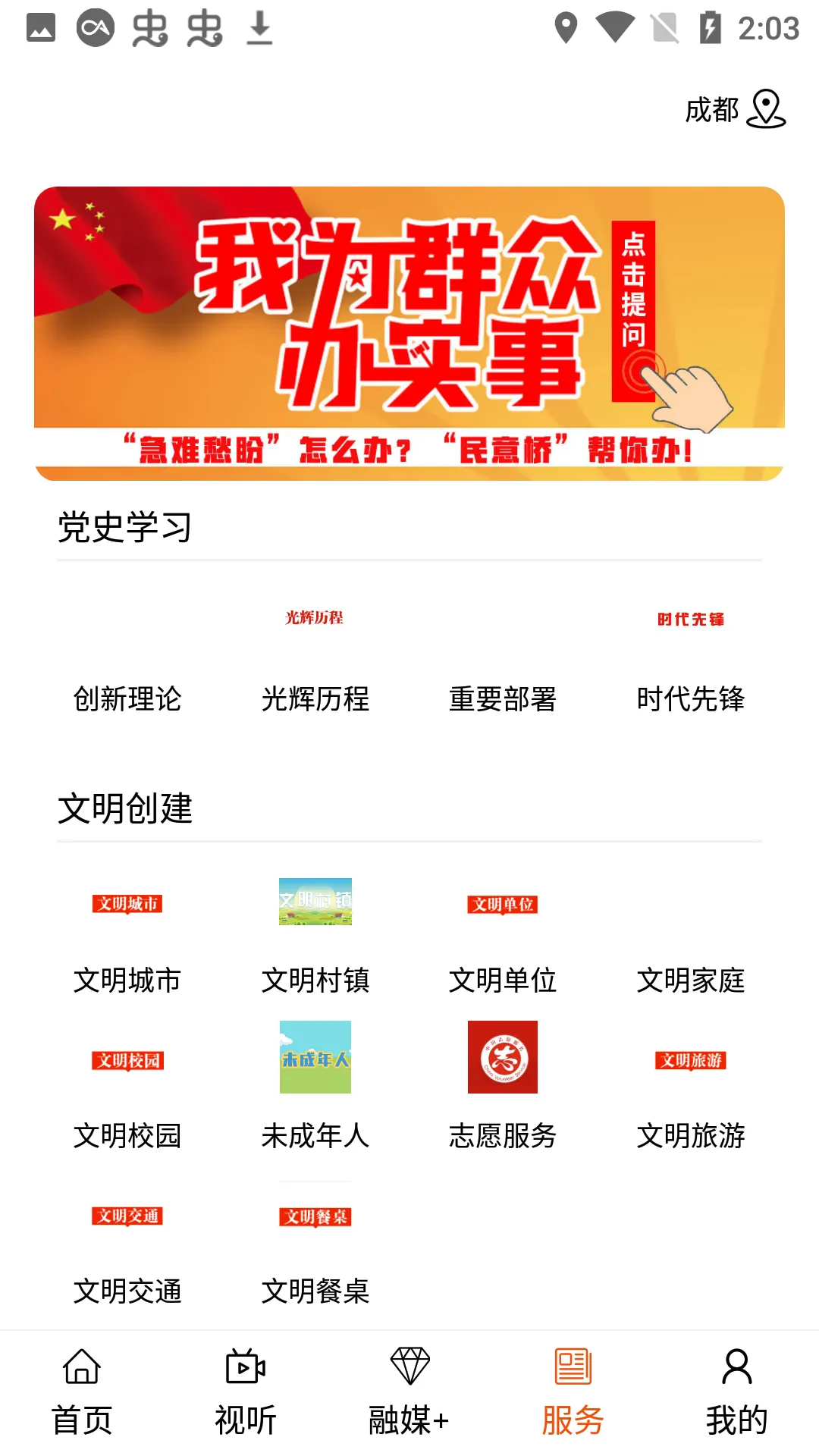Go to the 视听 tab

point(246,1392)
